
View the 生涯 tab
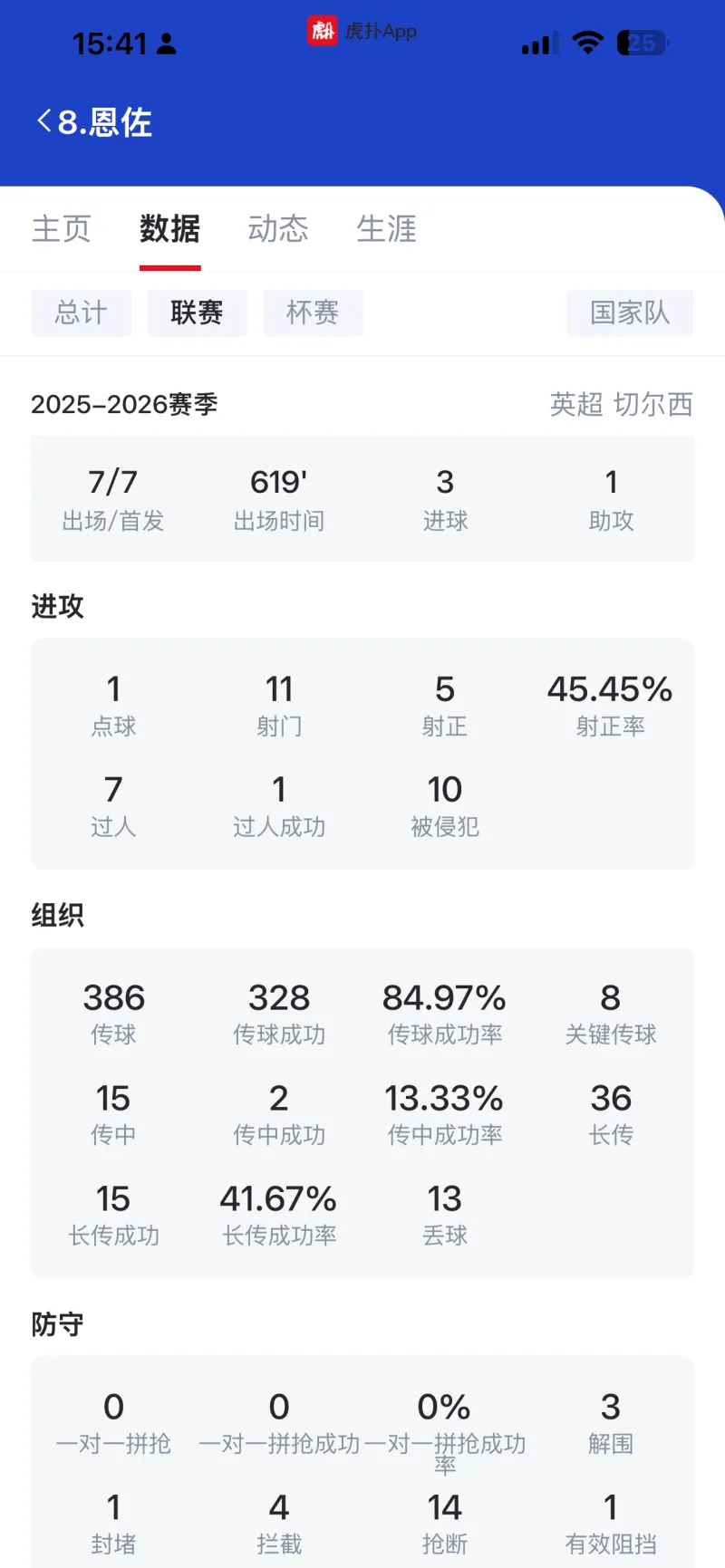pyautogui.click(x=386, y=229)
